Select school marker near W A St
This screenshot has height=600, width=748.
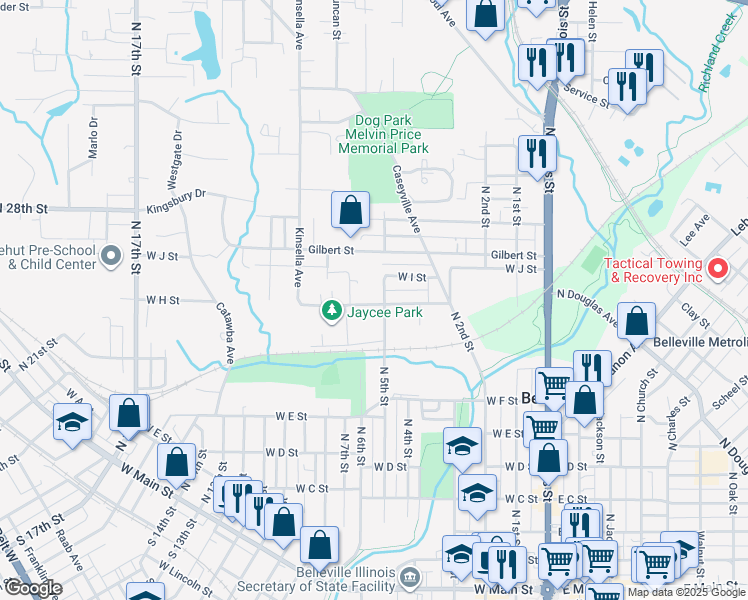(x=72, y=422)
